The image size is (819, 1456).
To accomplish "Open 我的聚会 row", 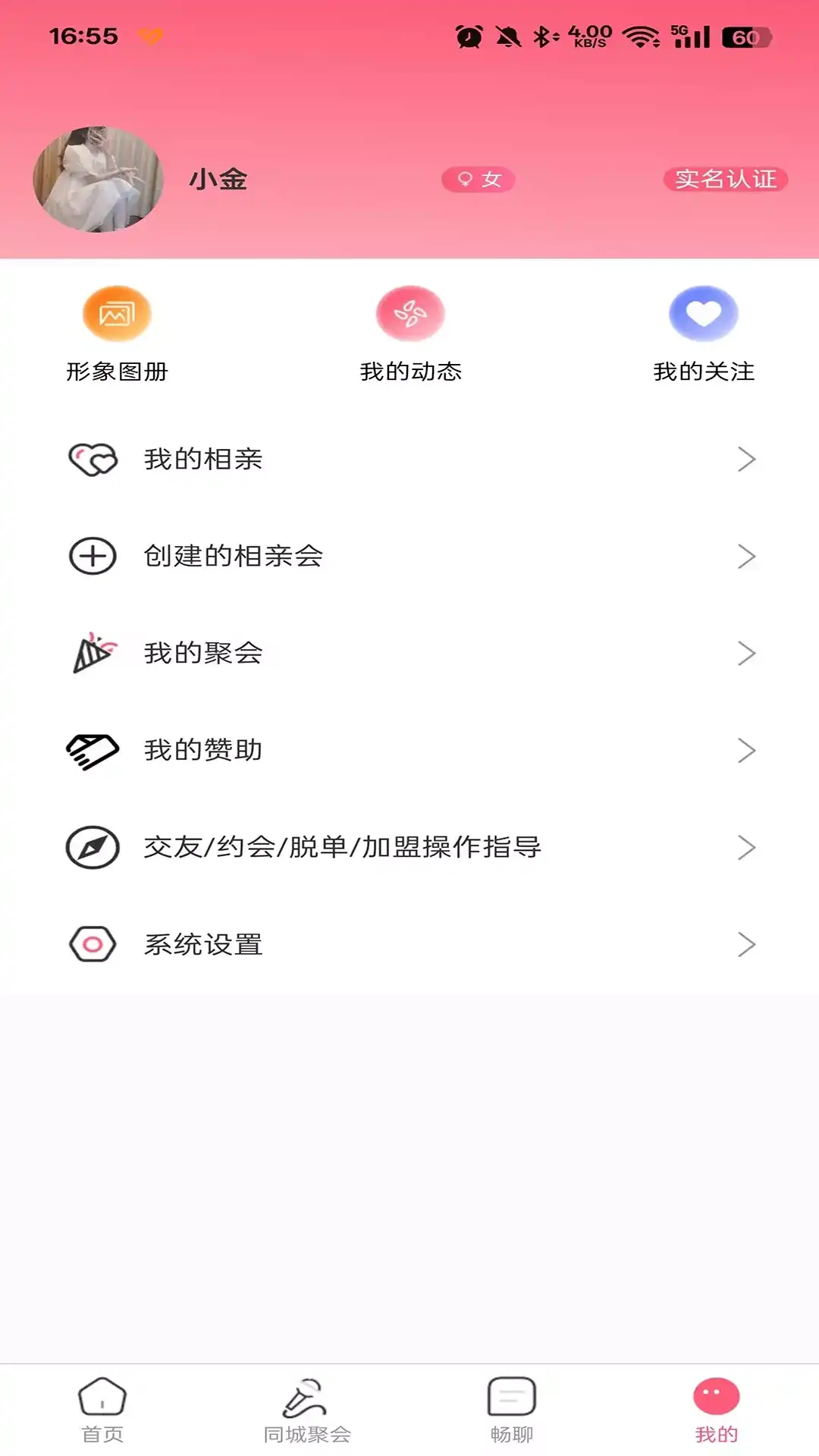I will 409,653.
